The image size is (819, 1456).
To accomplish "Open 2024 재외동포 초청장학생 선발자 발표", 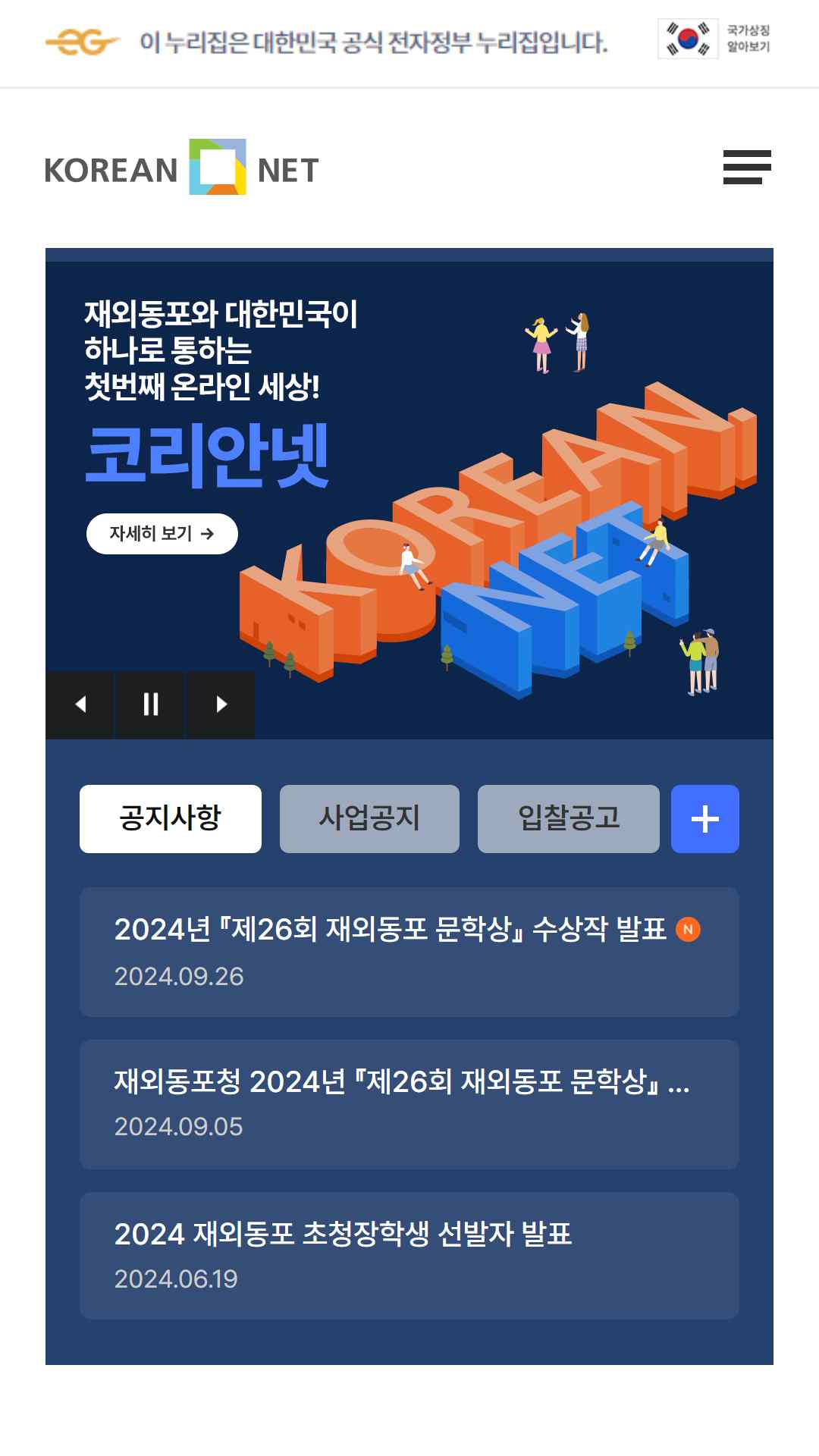I will 409,1256.
